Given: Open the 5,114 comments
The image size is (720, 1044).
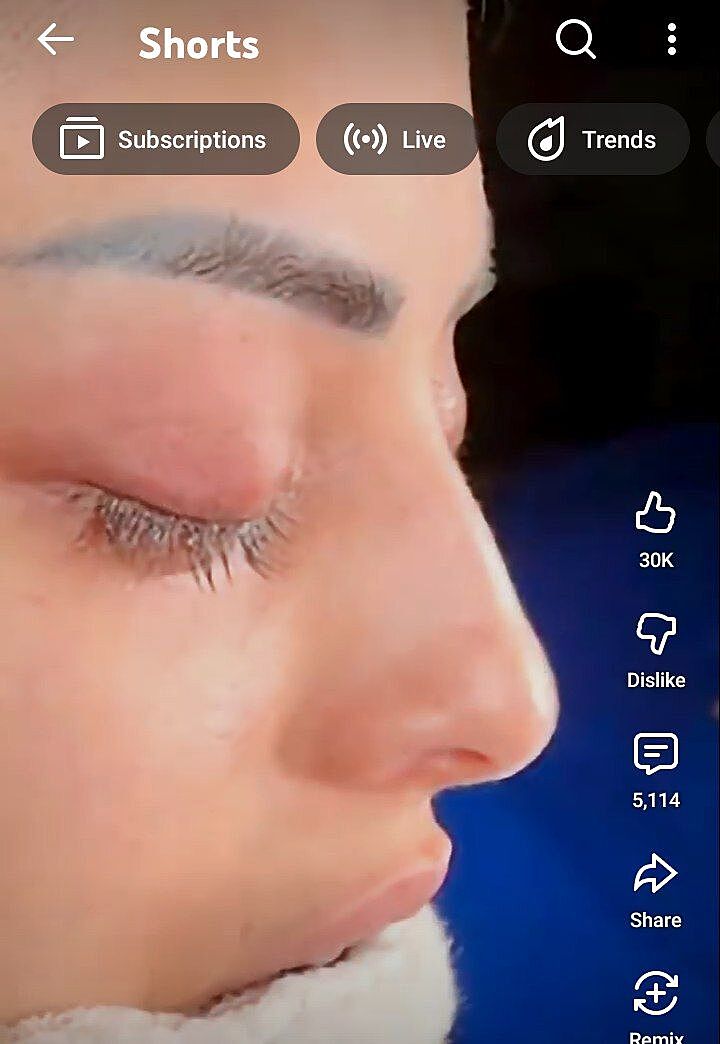Looking at the screenshot, I should click(655, 755).
